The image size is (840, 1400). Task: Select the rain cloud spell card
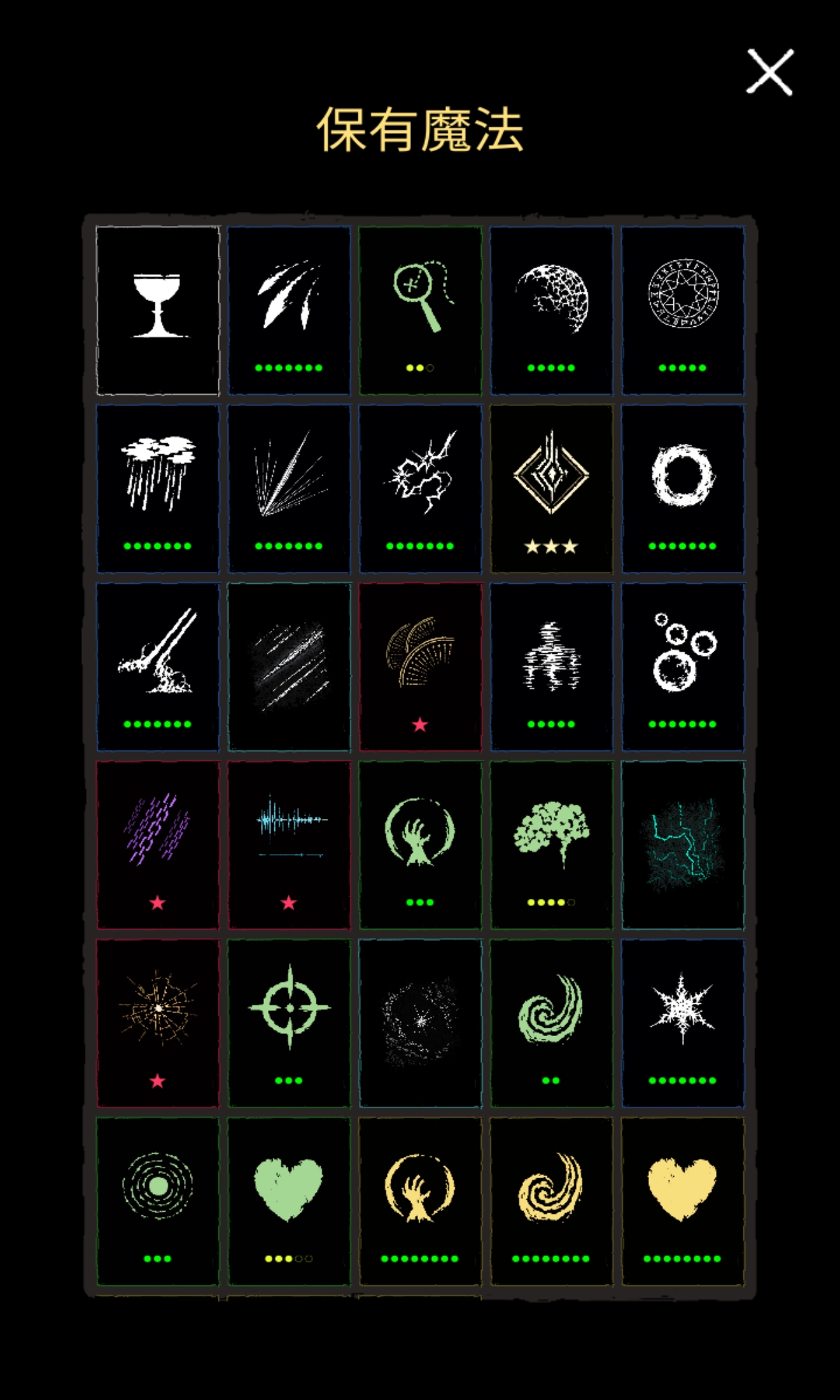157,488
